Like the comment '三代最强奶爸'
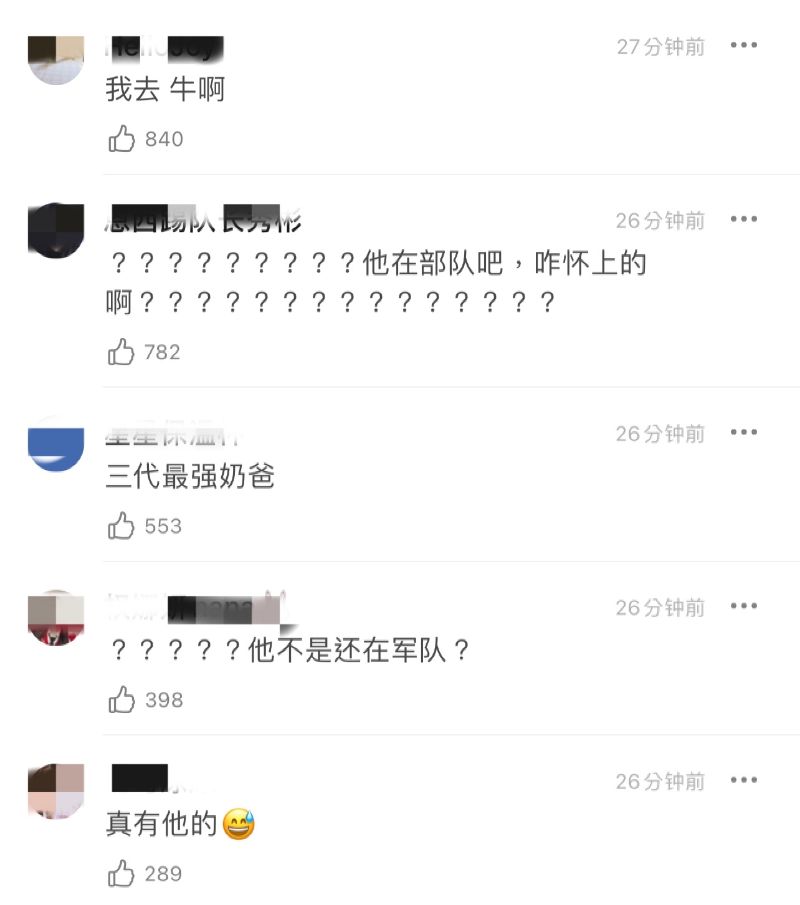Image resolution: width=800 pixels, height=905 pixels. [x=122, y=526]
